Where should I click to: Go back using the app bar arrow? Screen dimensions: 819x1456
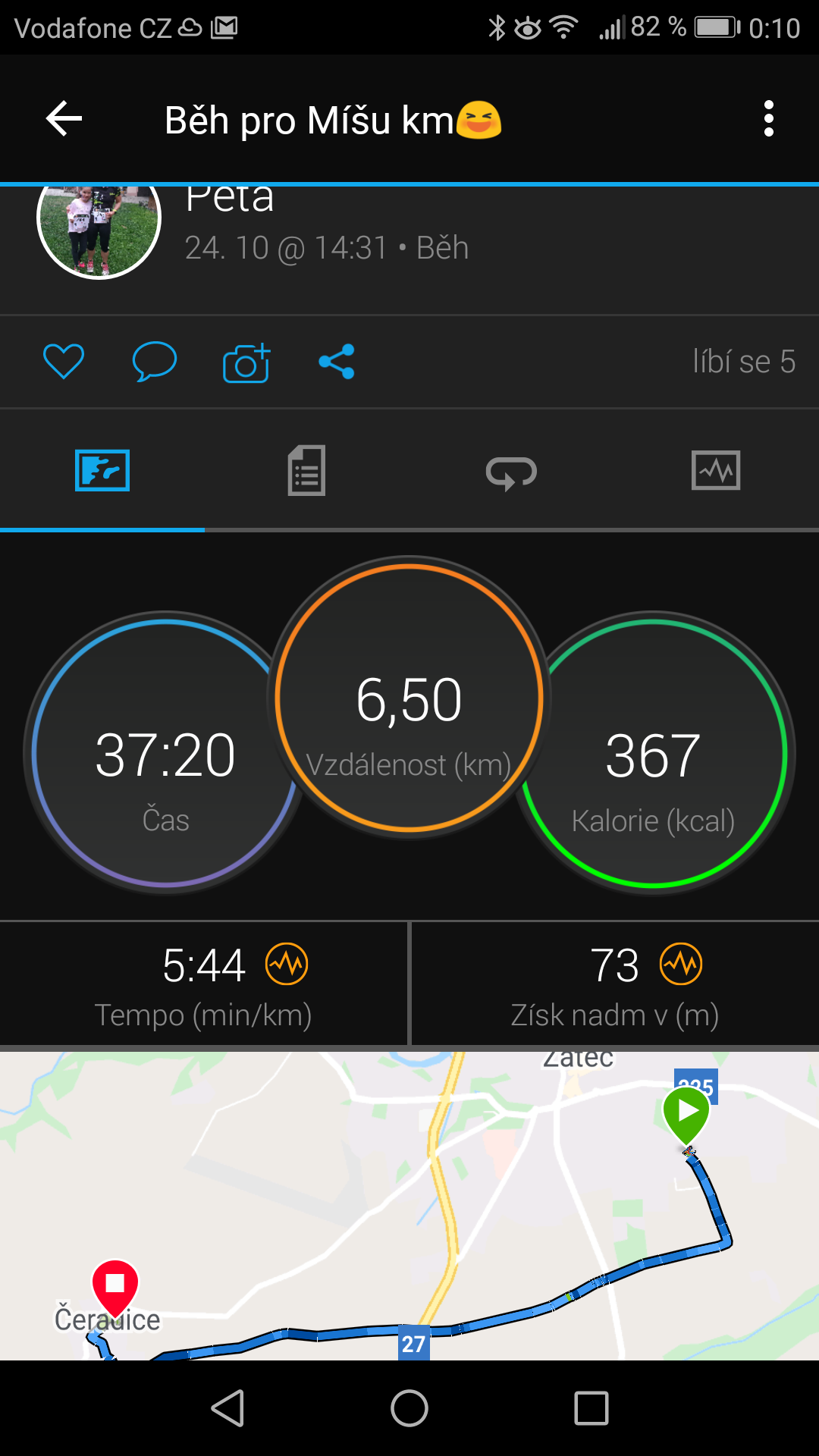[x=64, y=119]
